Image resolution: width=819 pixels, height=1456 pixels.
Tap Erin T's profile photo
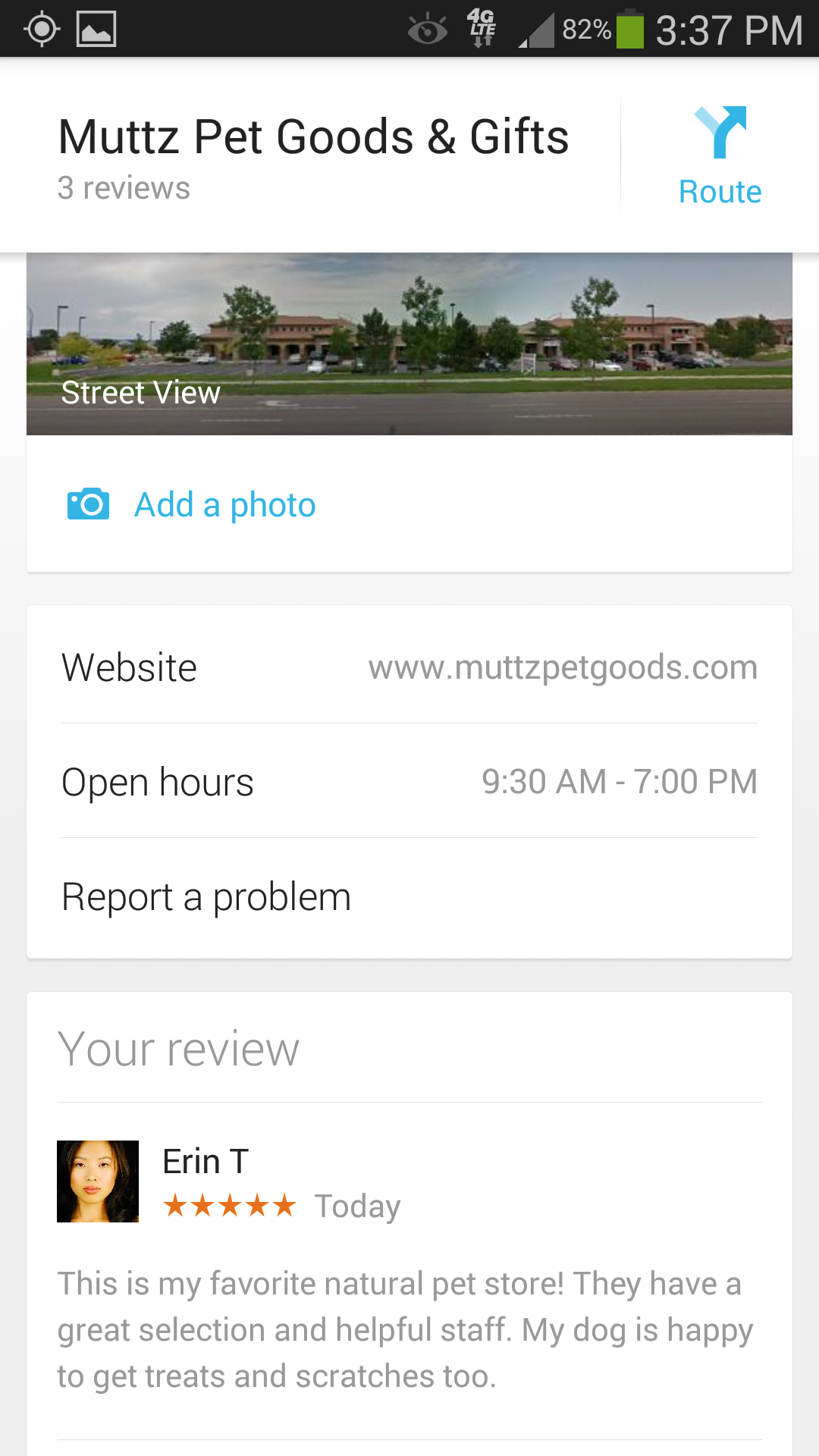click(x=97, y=1182)
